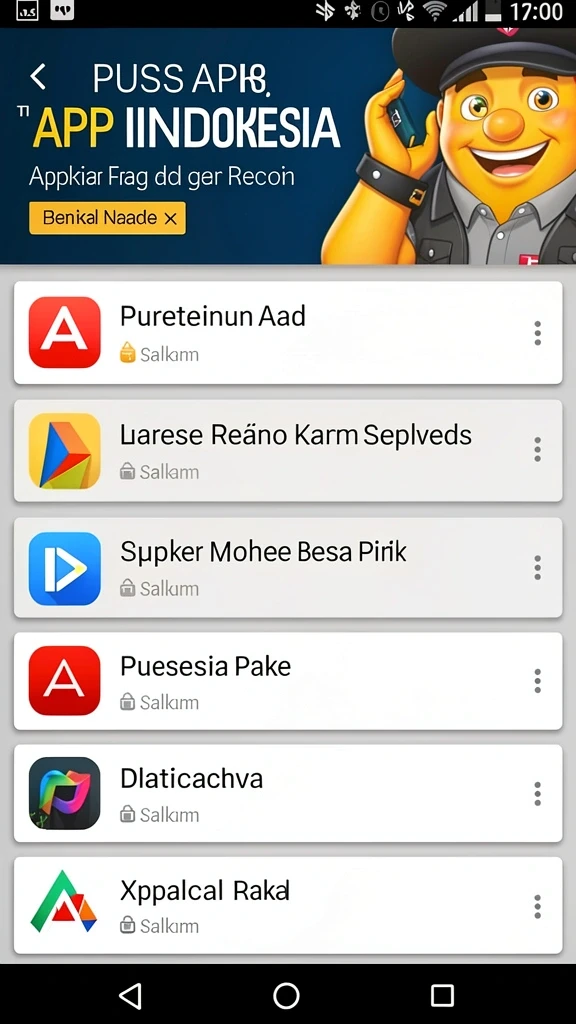576x1024 pixels.
Task: Open overflow menu for Pureteinun Aad
Action: 537,333
